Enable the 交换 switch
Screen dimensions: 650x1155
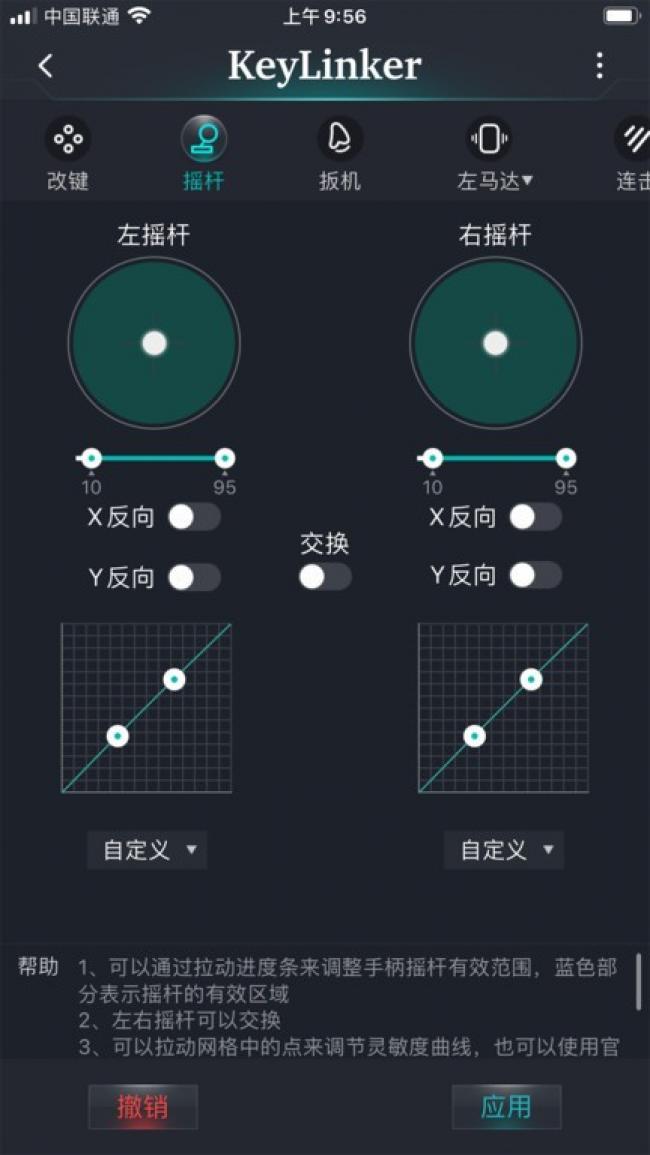325,577
